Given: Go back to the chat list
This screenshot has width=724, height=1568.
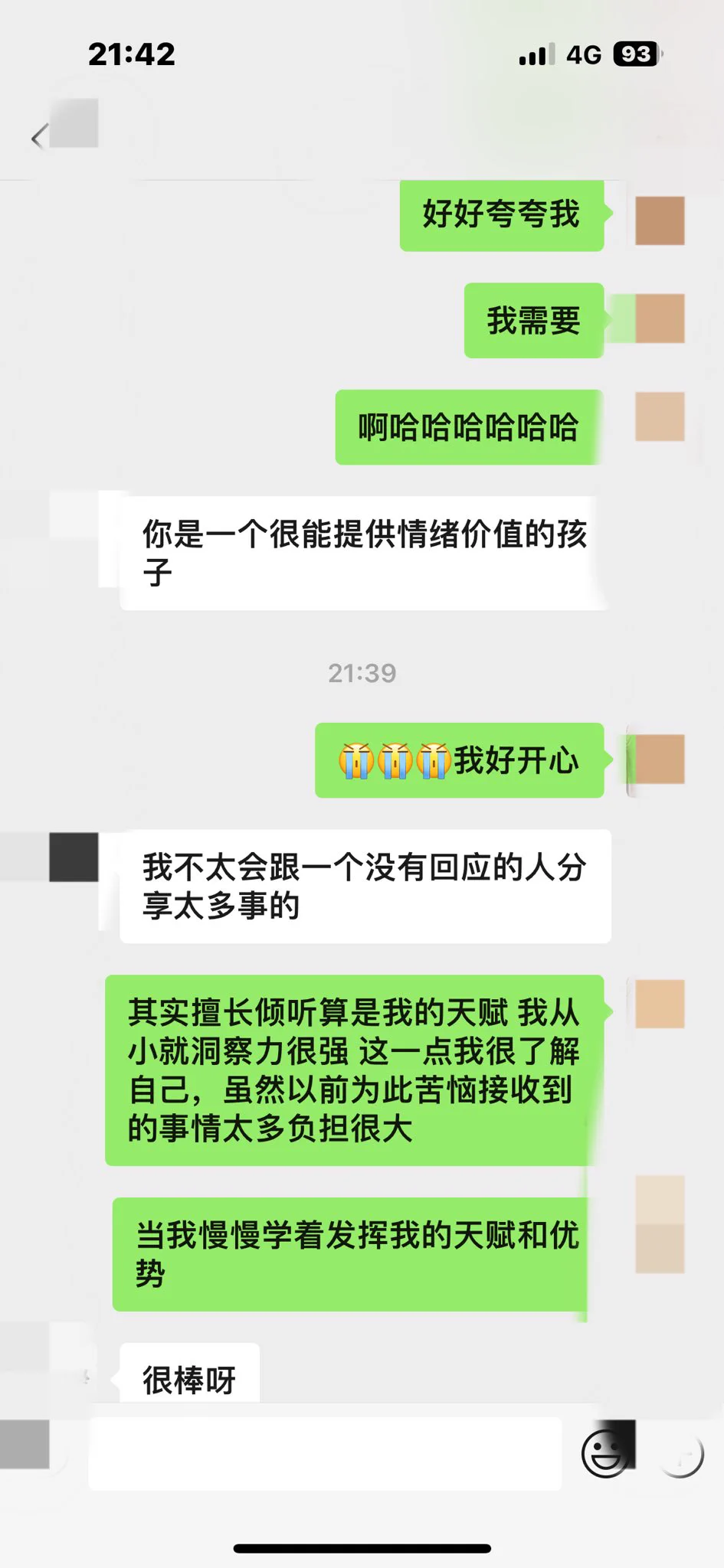Looking at the screenshot, I should pyautogui.click(x=38, y=138).
